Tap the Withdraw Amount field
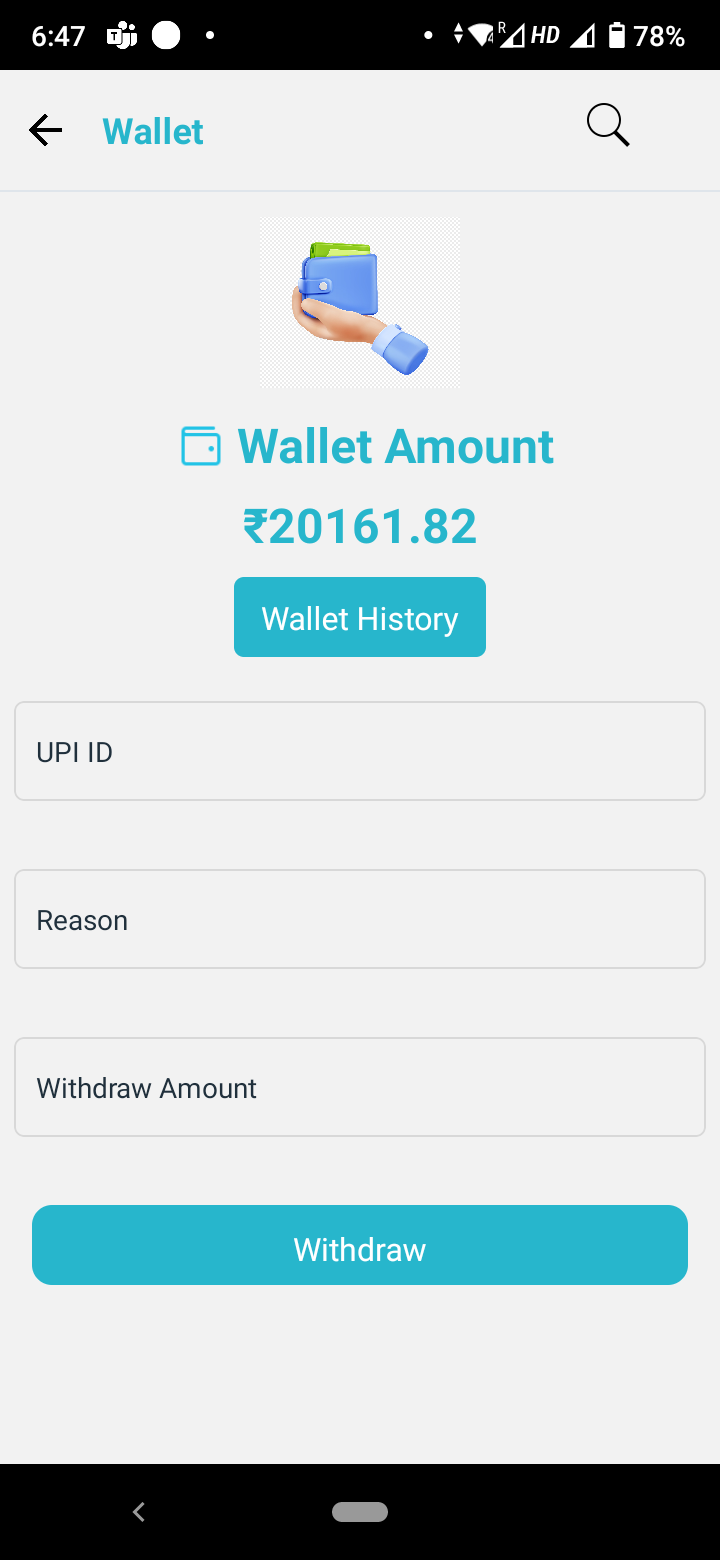This screenshot has width=720, height=1560. pyautogui.click(x=360, y=1087)
